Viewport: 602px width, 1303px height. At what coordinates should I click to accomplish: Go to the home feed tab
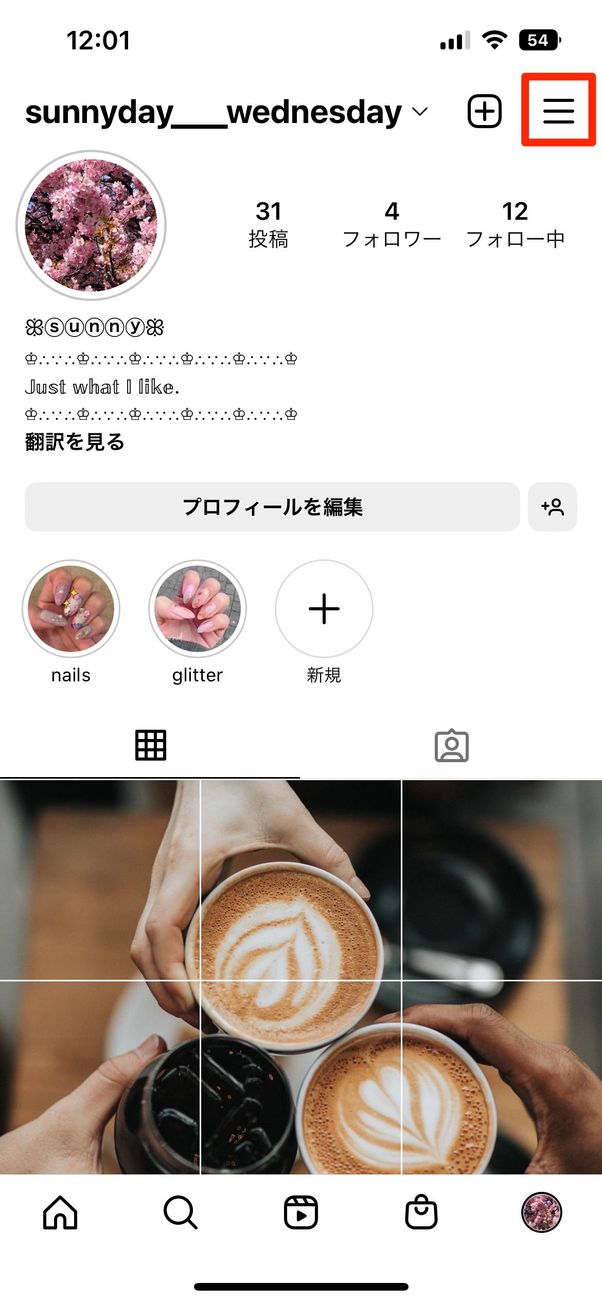point(60,1213)
